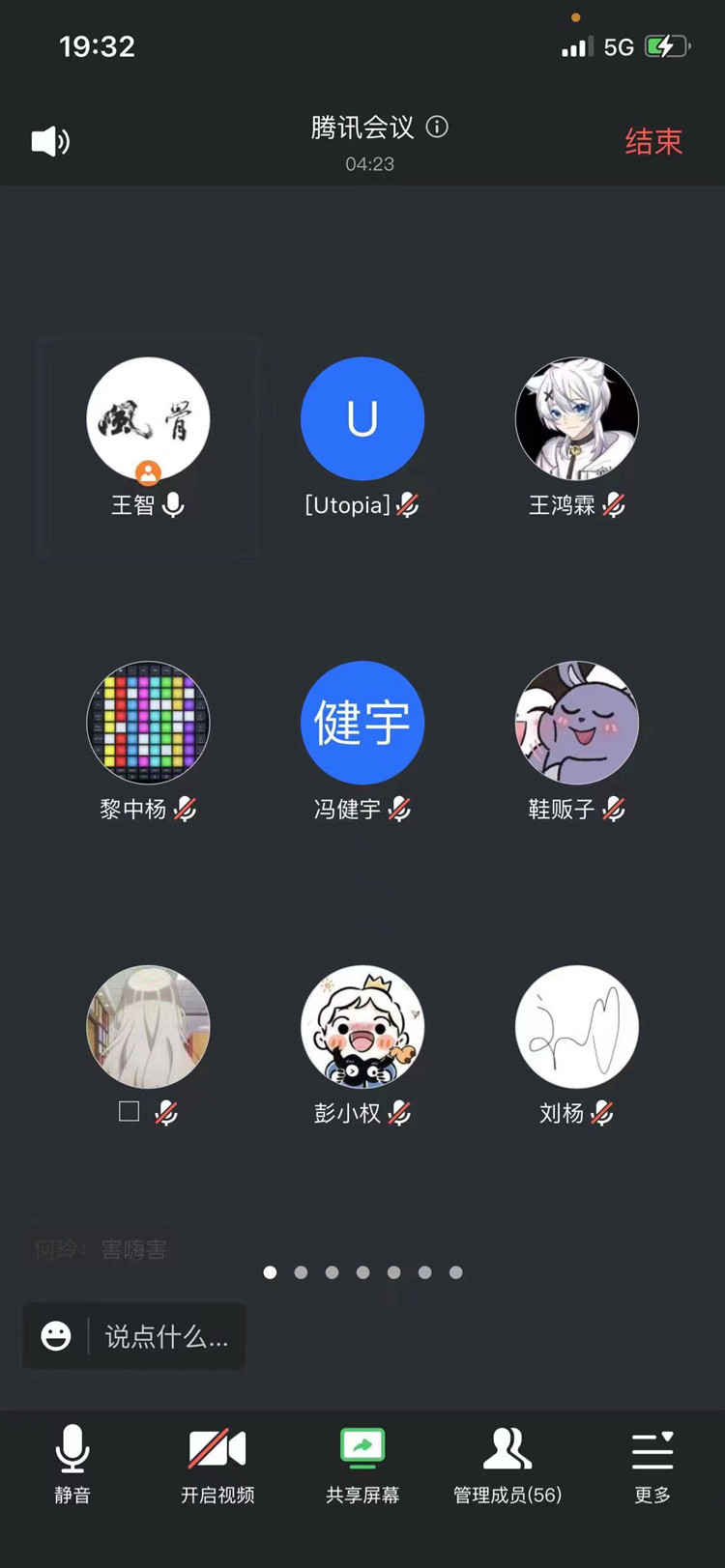This screenshot has height=1568, width=725.
Task: Tap the member icon badge on 王智's avatar
Action: (149, 472)
